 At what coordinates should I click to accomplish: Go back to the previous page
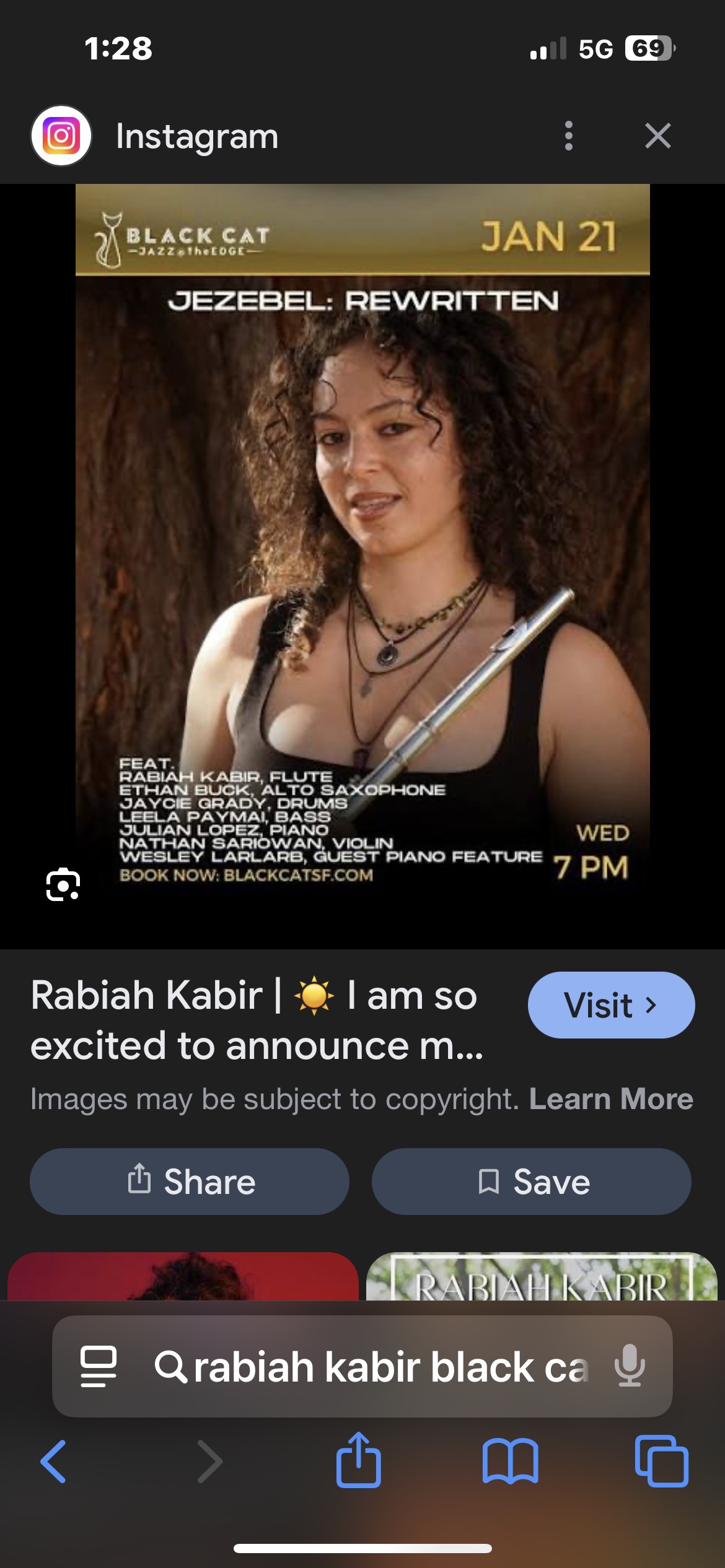[54, 1461]
